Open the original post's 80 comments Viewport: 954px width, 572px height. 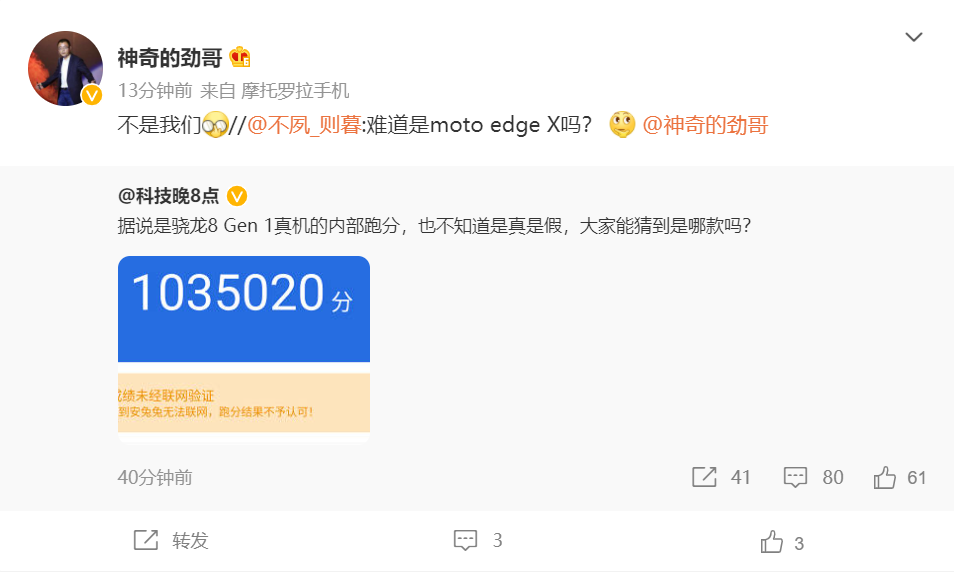(796, 477)
